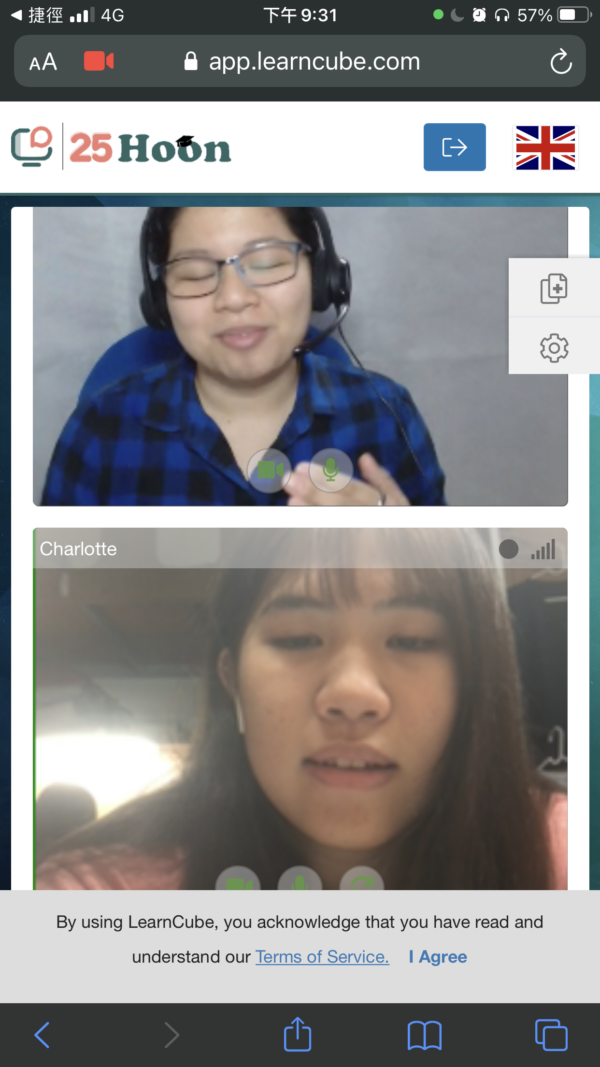This screenshot has height=1067, width=600.
Task: Open Safari bookmarks
Action: pyautogui.click(x=424, y=1036)
